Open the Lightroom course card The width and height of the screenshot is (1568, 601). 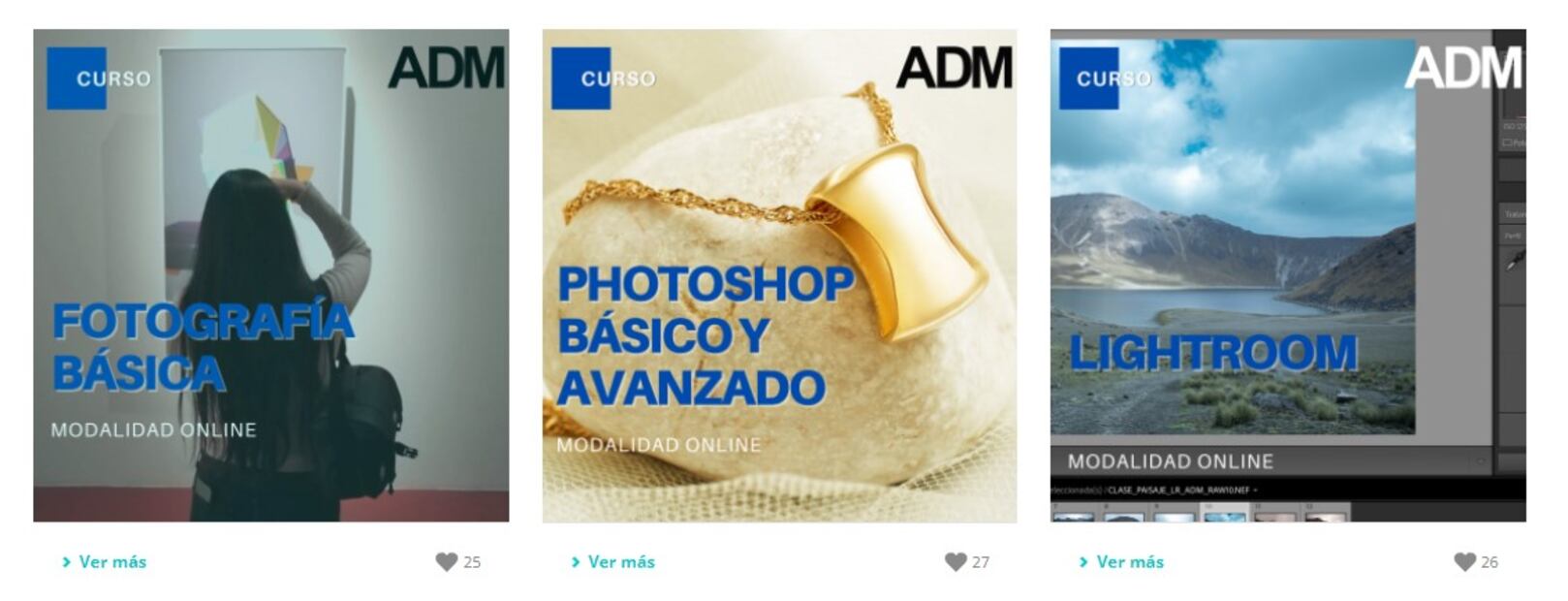coord(1287,275)
